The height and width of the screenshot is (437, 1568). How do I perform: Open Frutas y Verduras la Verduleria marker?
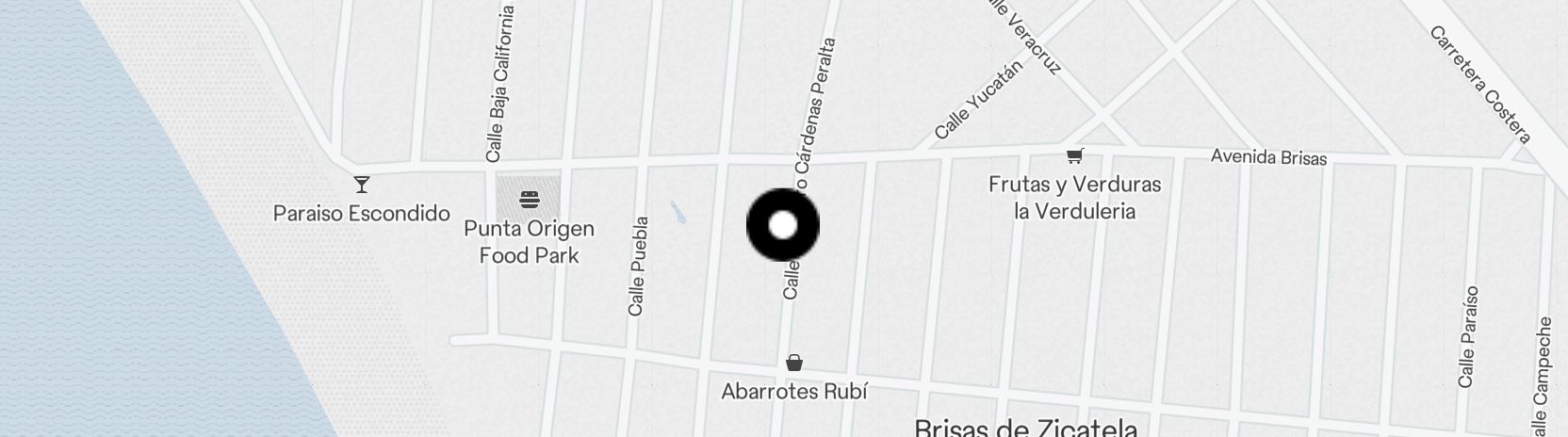tap(1073, 156)
